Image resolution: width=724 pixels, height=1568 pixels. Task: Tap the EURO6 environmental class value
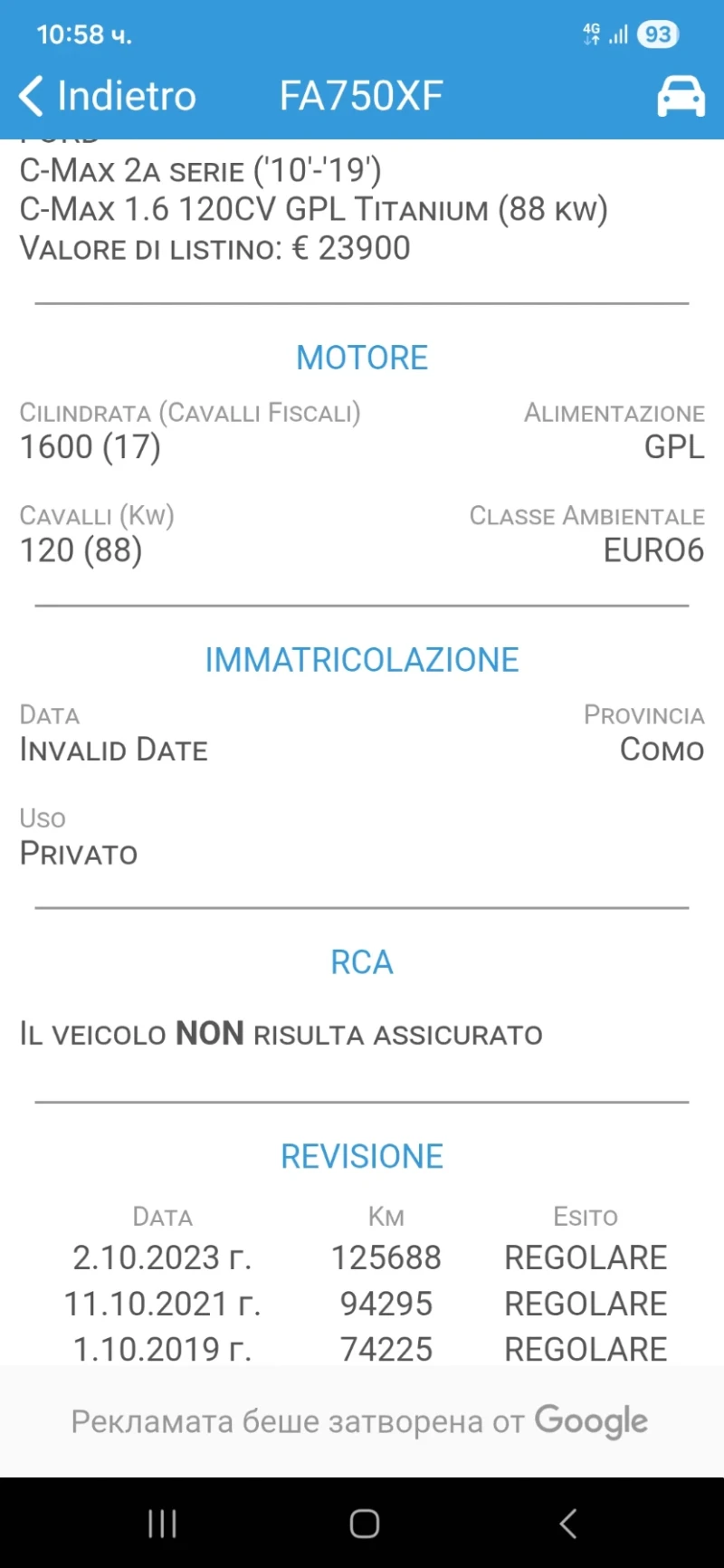(653, 550)
